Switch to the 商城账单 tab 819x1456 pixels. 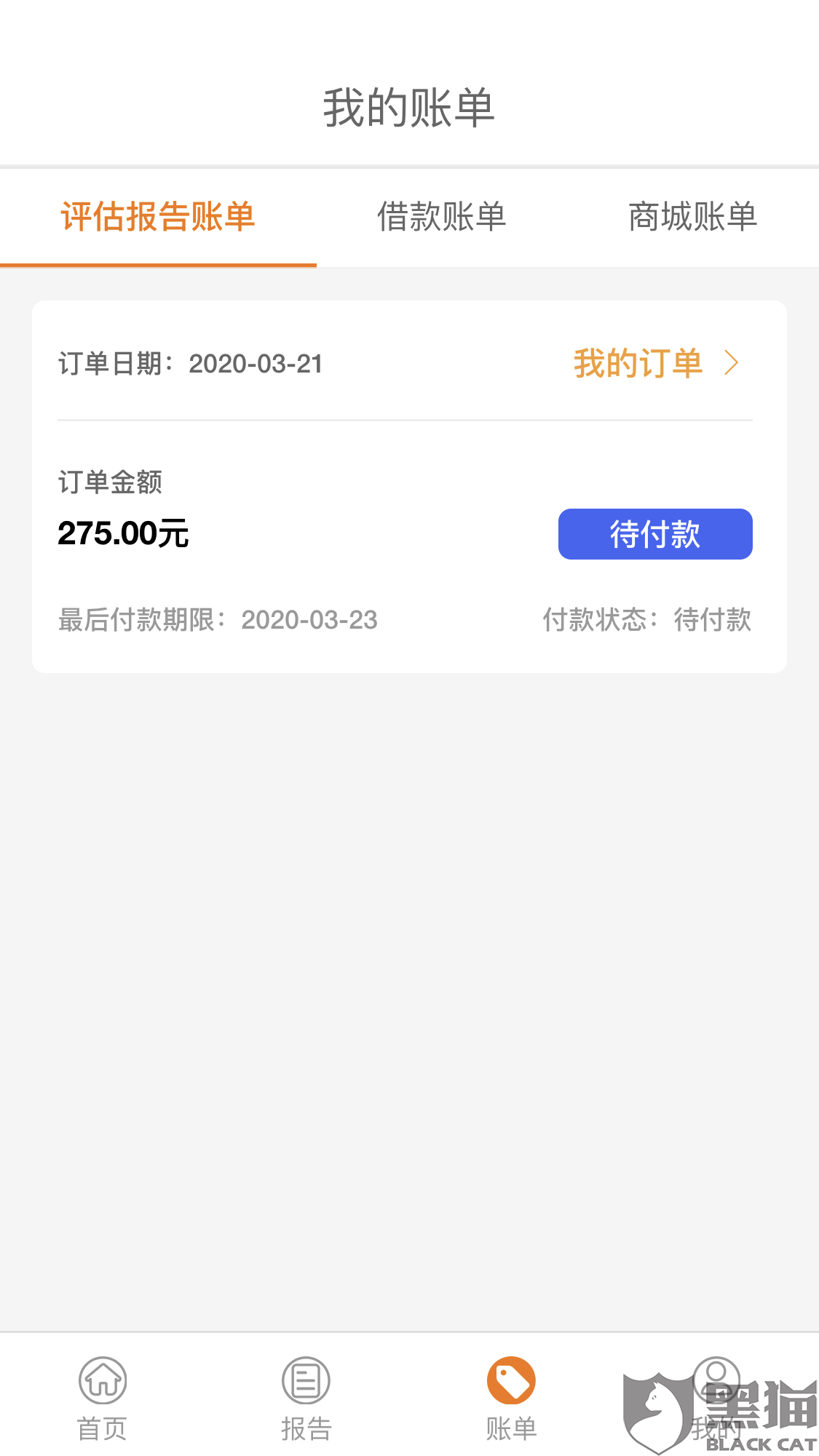(x=692, y=217)
